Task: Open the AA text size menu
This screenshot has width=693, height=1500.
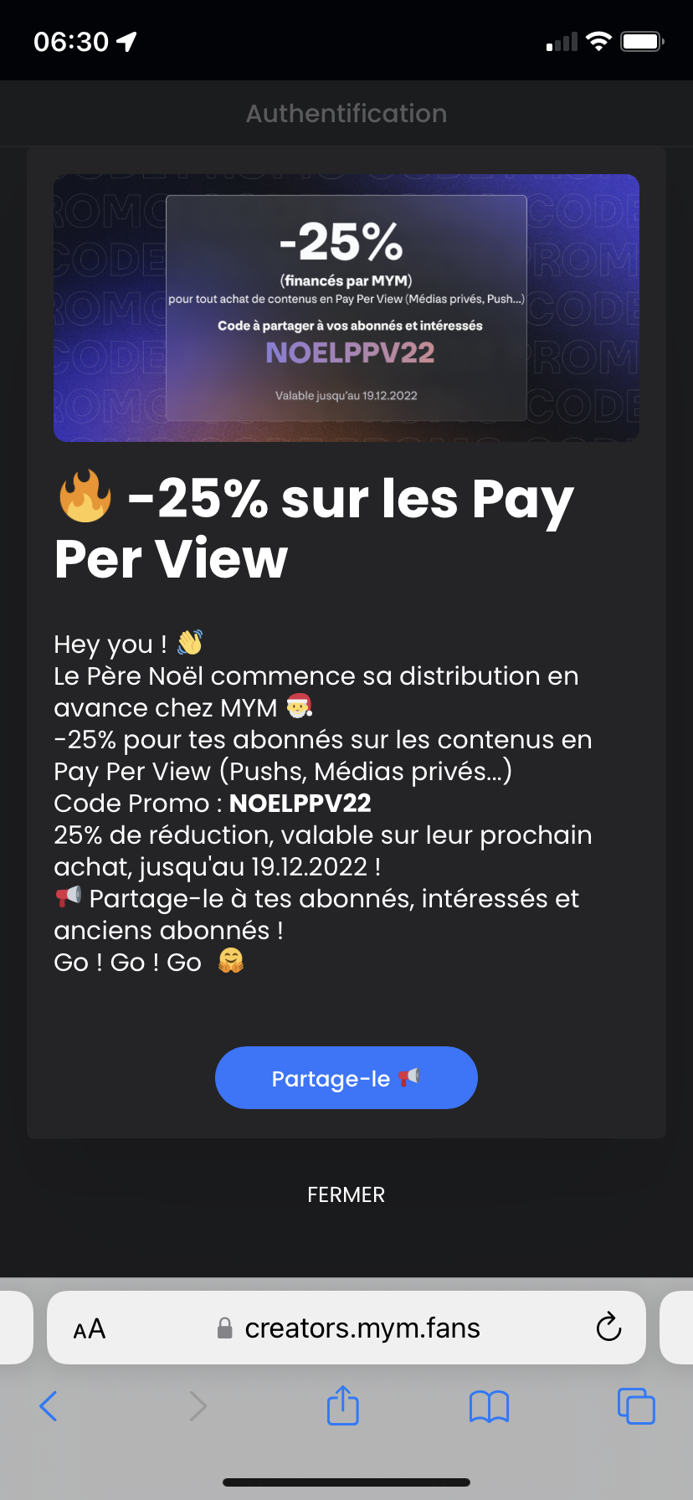Action: pos(89,1328)
